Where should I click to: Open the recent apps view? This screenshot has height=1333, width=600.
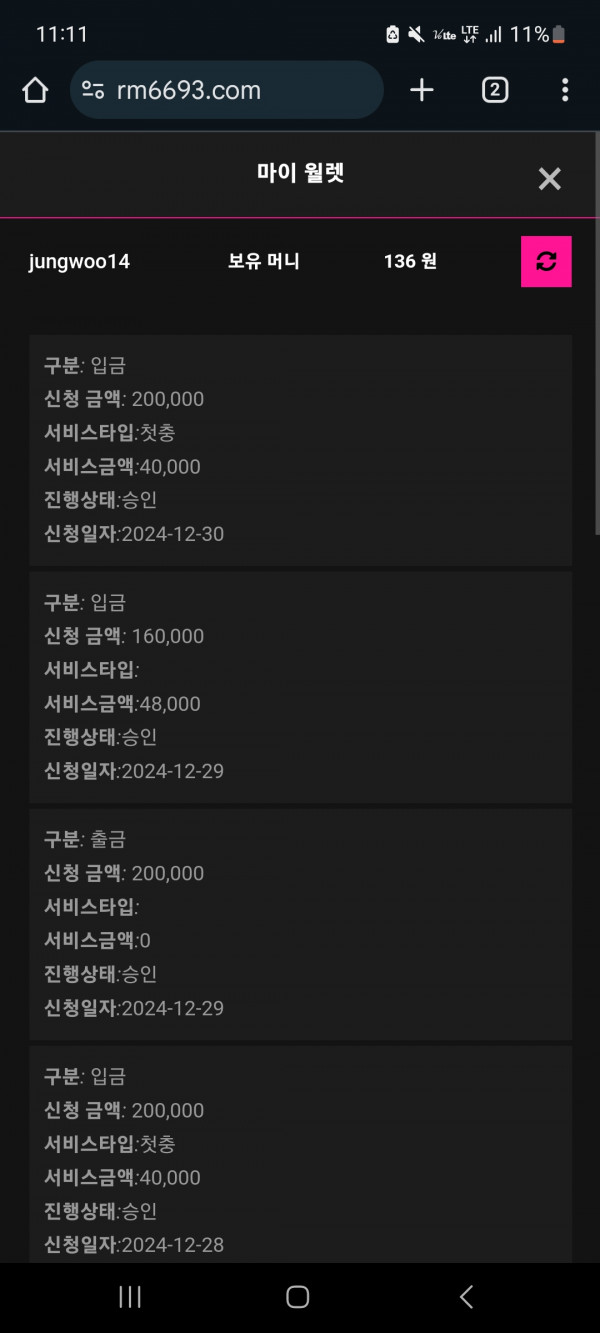pyautogui.click(x=130, y=1297)
